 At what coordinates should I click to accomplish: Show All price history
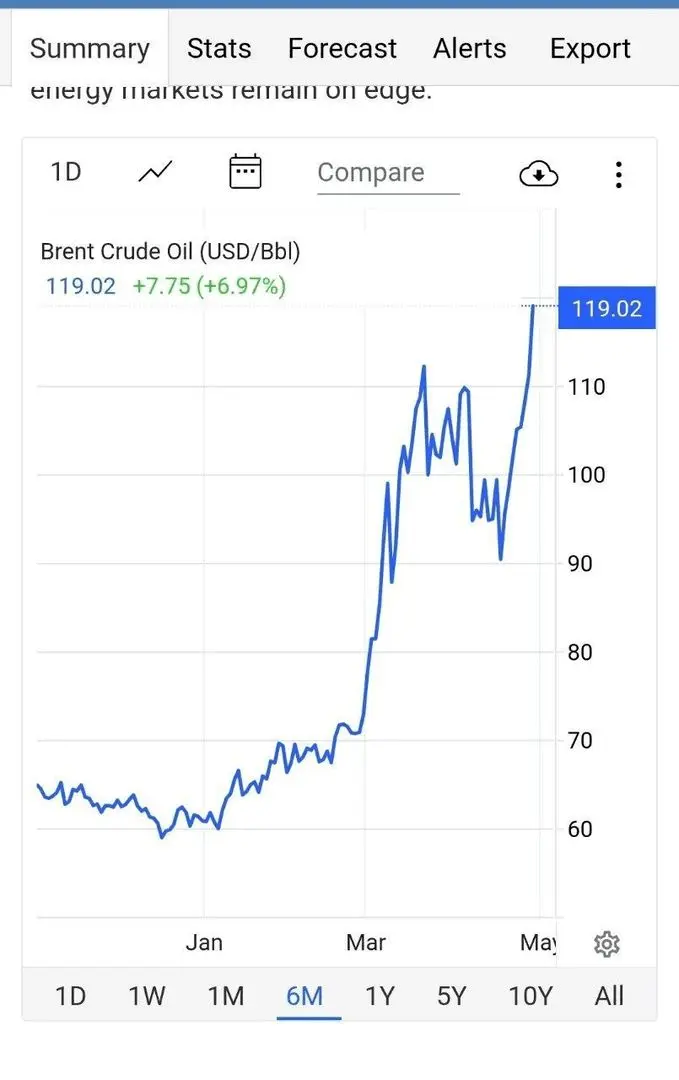609,995
